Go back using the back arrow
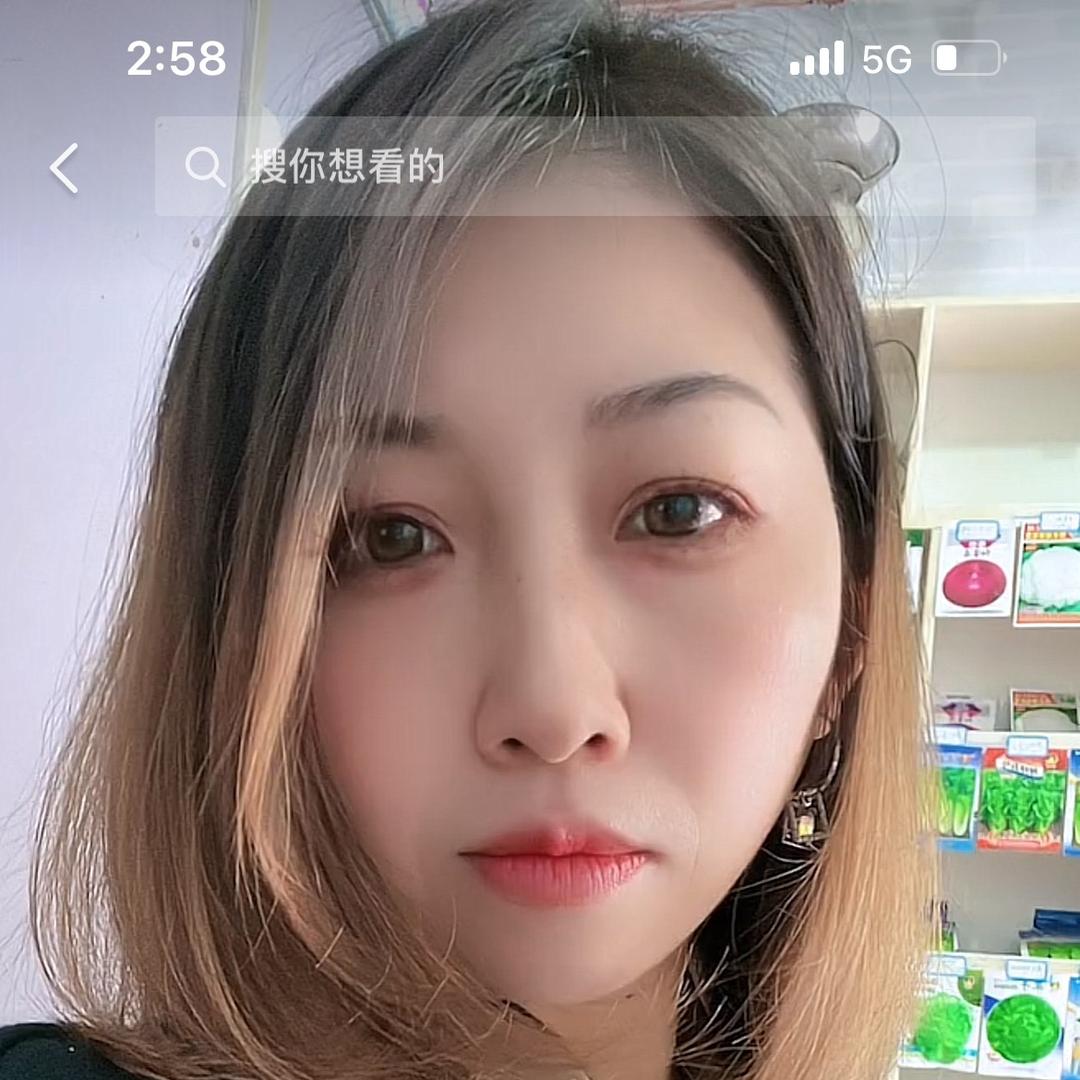 coord(65,168)
